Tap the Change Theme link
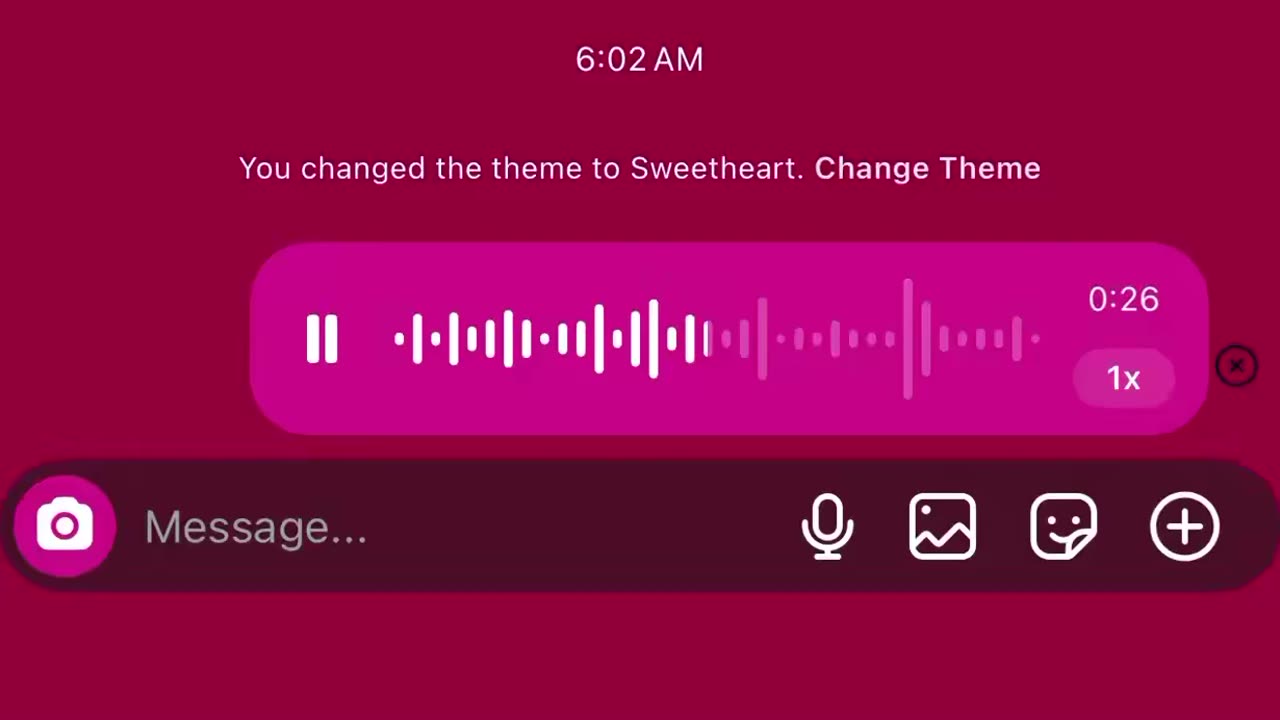 (927, 168)
